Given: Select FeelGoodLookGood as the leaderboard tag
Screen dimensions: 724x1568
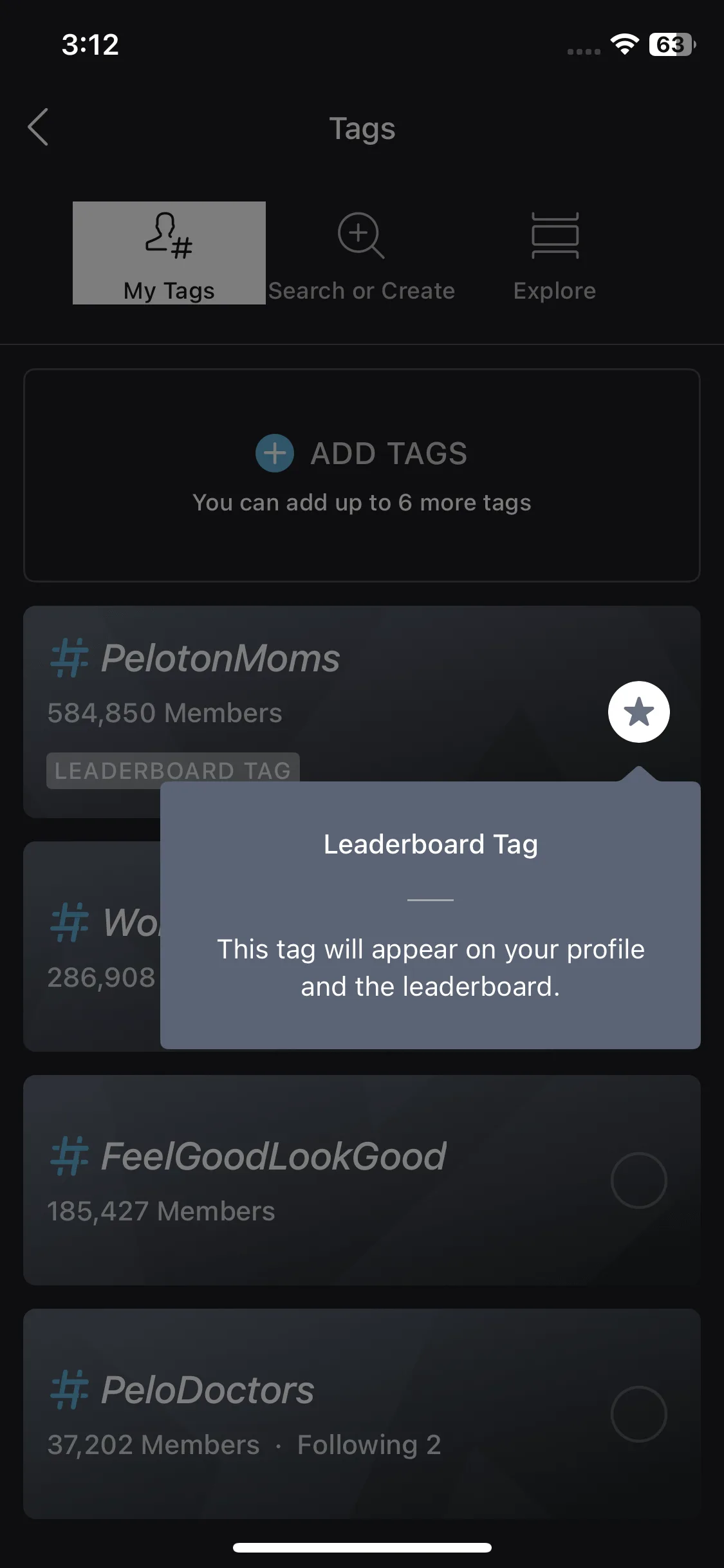Looking at the screenshot, I should point(639,1180).
